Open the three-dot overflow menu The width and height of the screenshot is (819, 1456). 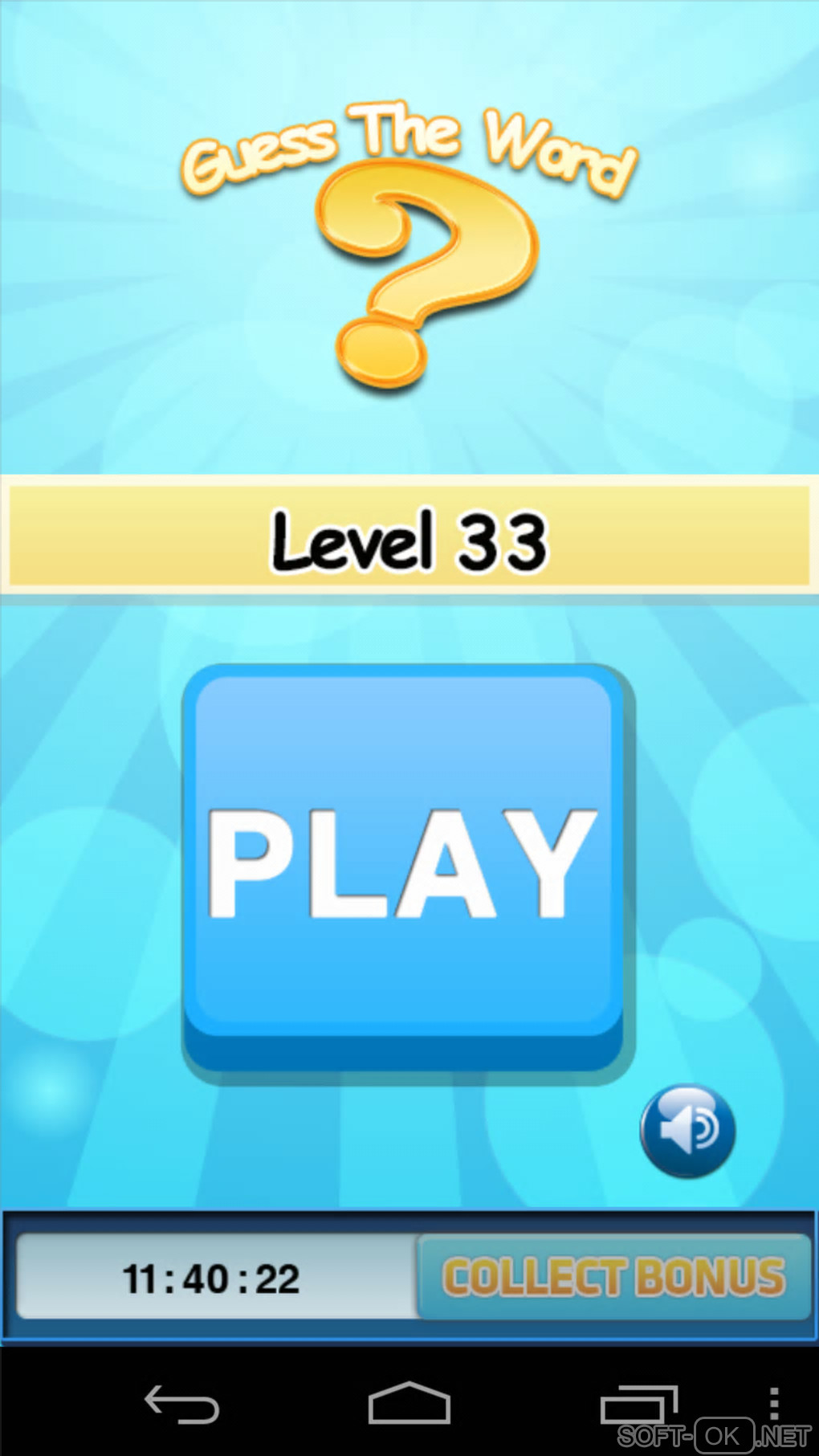(x=773, y=1403)
